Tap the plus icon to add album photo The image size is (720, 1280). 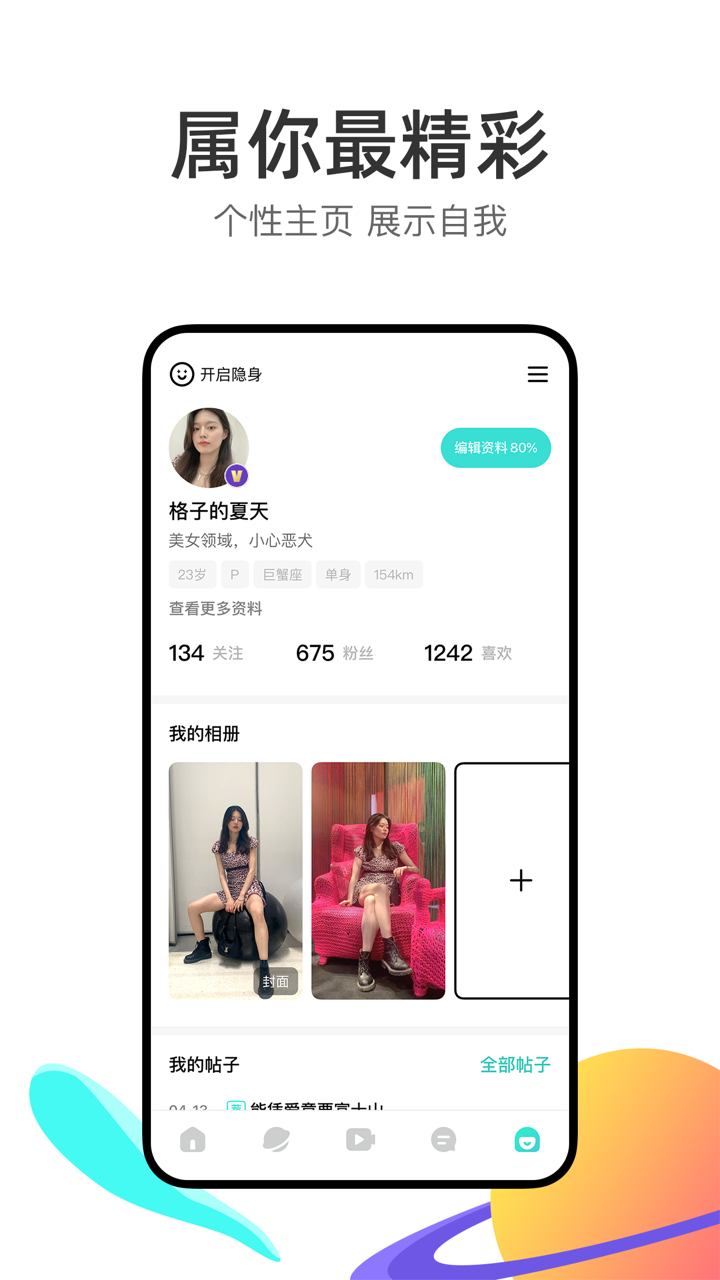click(x=521, y=880)
